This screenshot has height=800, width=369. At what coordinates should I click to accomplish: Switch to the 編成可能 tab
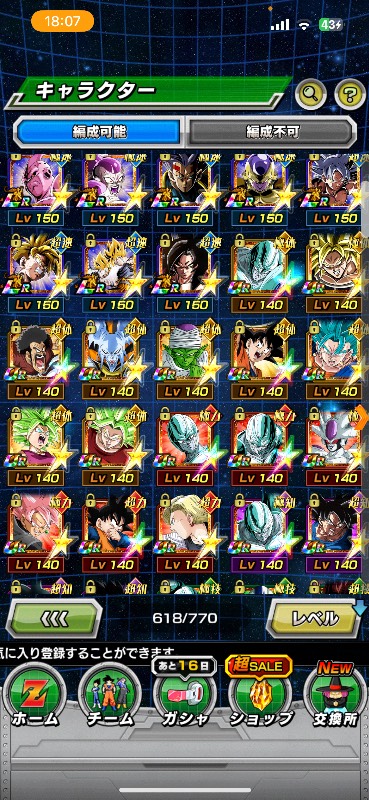(99, 132)
